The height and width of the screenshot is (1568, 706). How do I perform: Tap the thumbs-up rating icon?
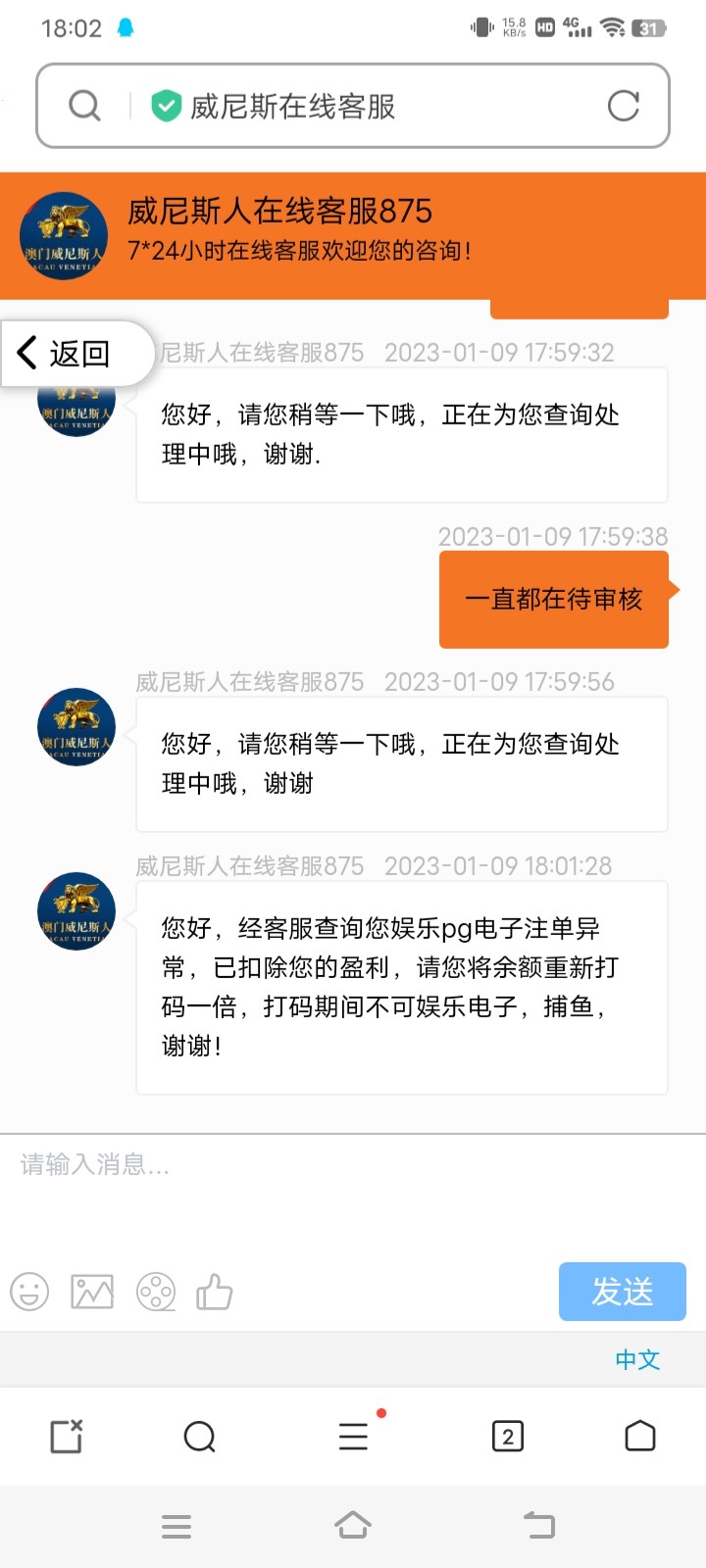coord(215,1292)
